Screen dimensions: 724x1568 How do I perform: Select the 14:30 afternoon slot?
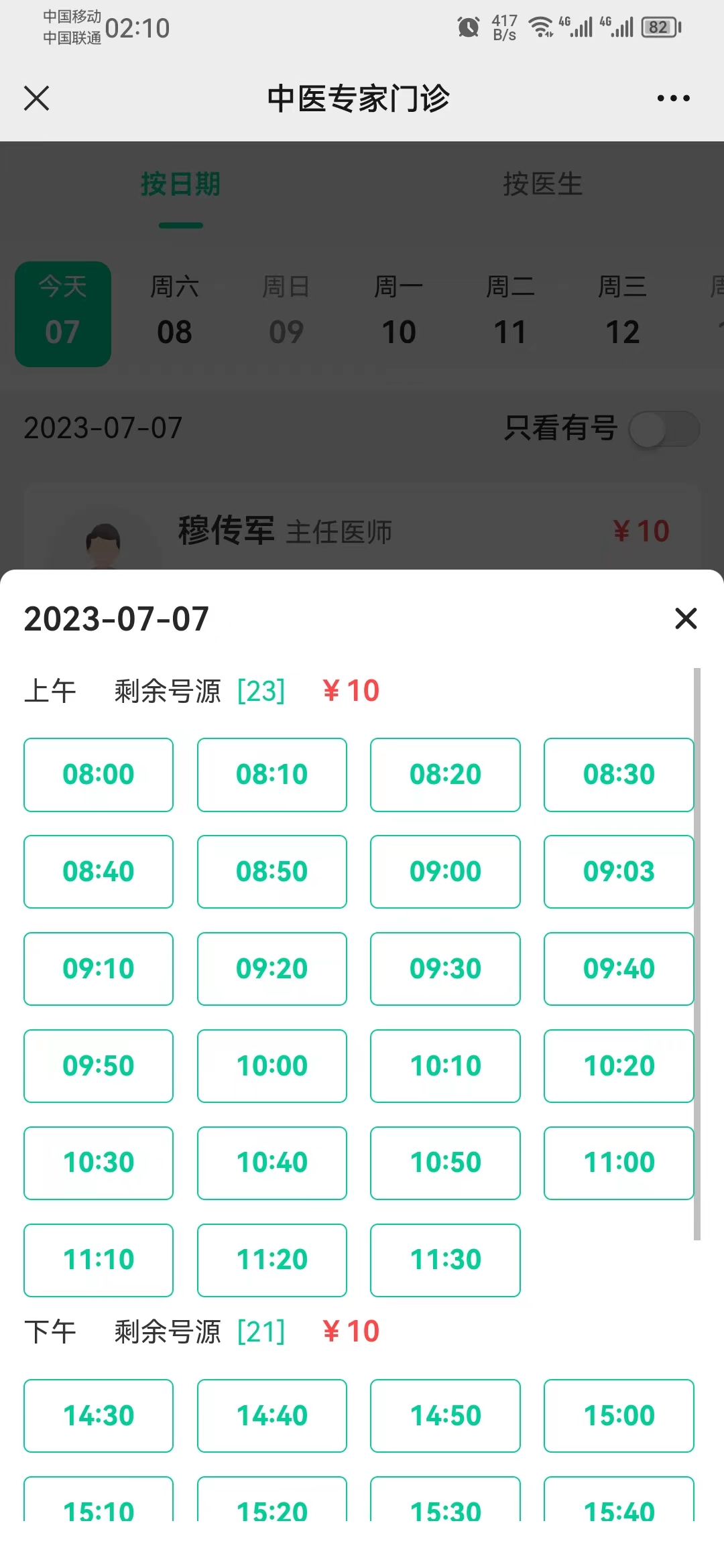tap(99, 1416)
